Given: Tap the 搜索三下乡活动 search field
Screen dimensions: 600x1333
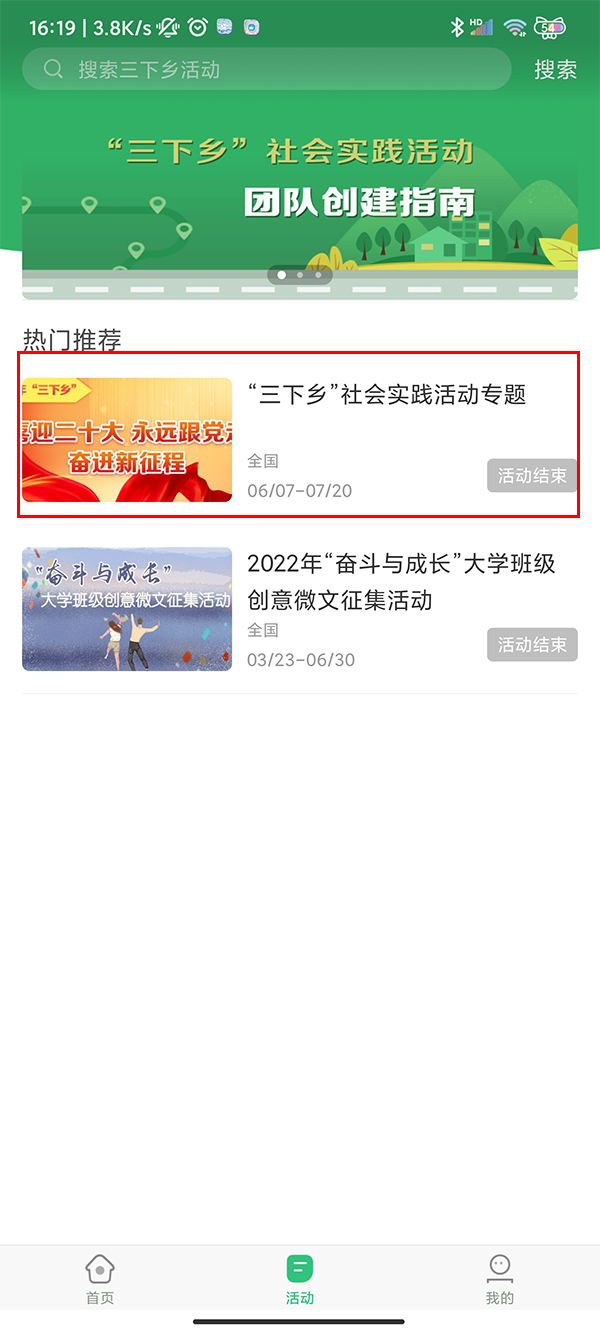Looking at the screenshot, I should point(266,70).
